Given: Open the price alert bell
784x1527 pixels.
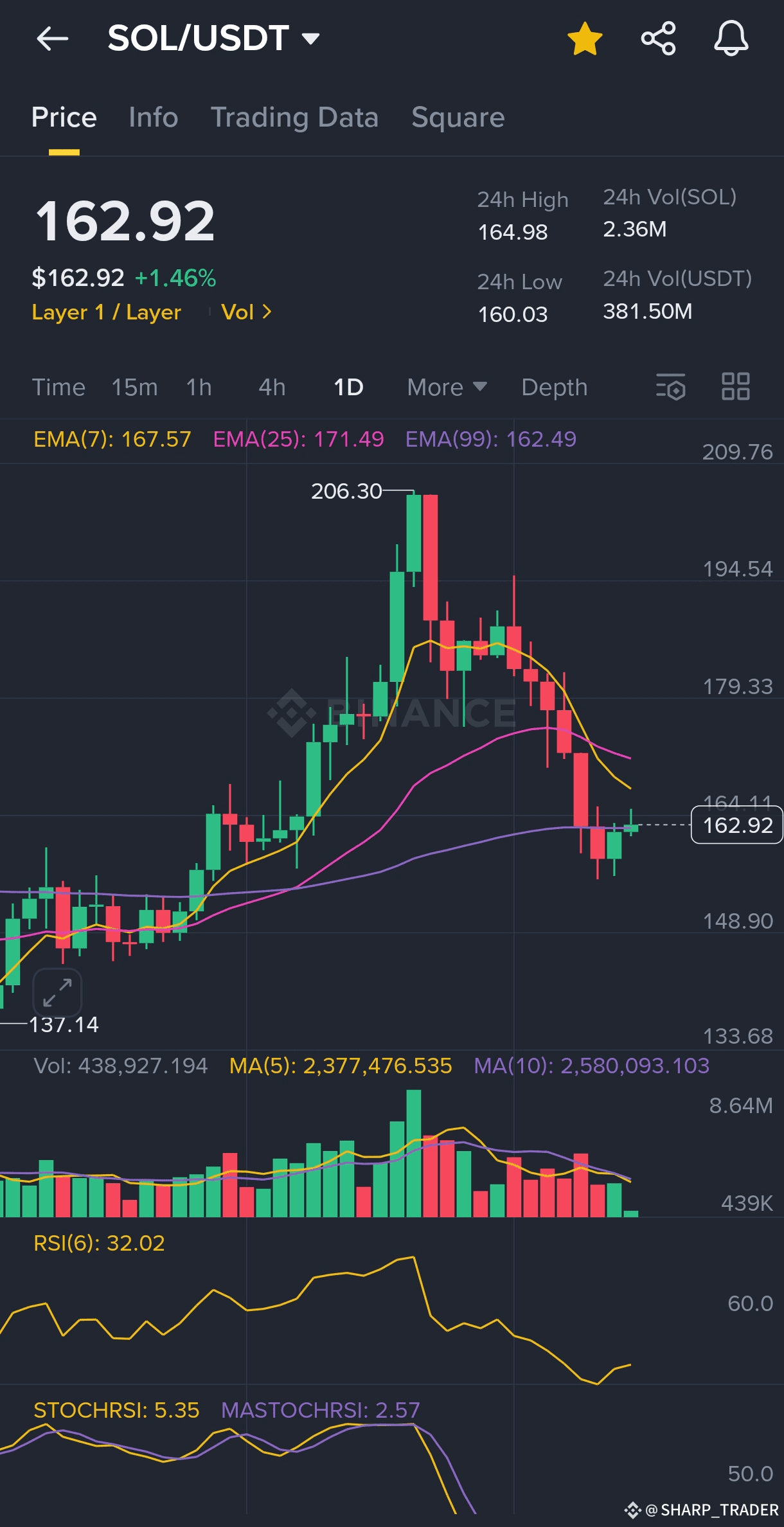Looking at the screenshot, I should pos(731,39).
